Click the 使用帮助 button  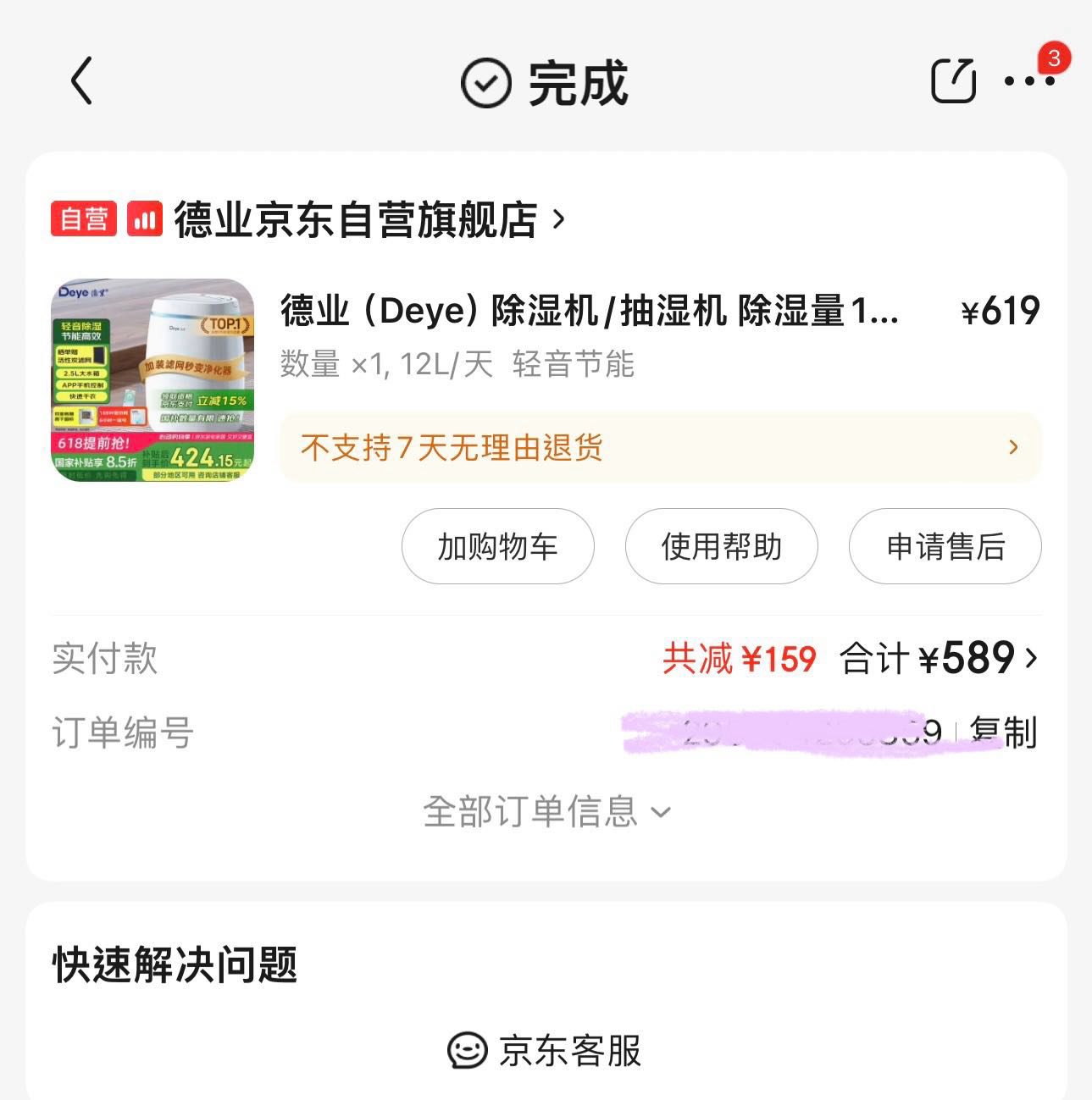[x=721, y=547]
